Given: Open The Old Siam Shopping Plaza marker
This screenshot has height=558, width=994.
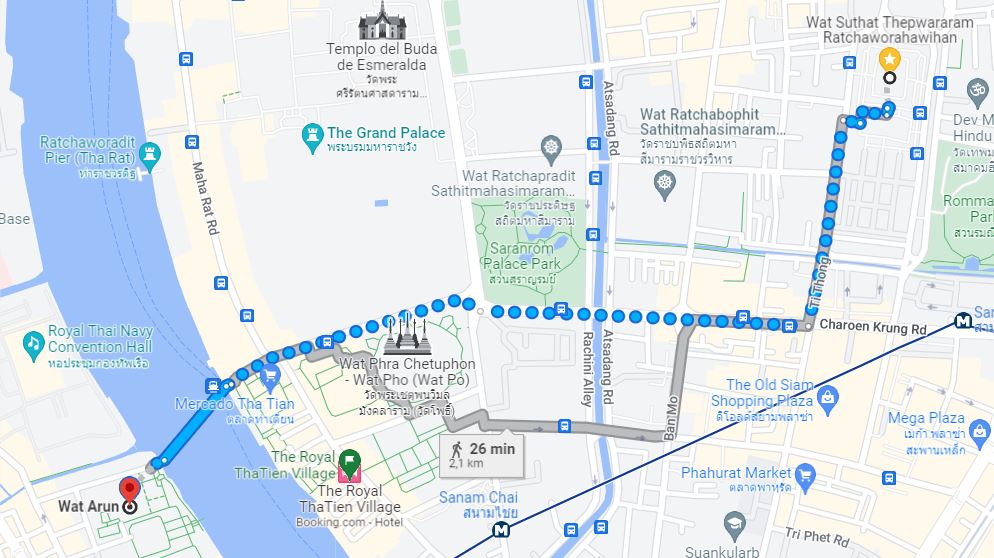Looking at the screenshot, I should [827, 399].
